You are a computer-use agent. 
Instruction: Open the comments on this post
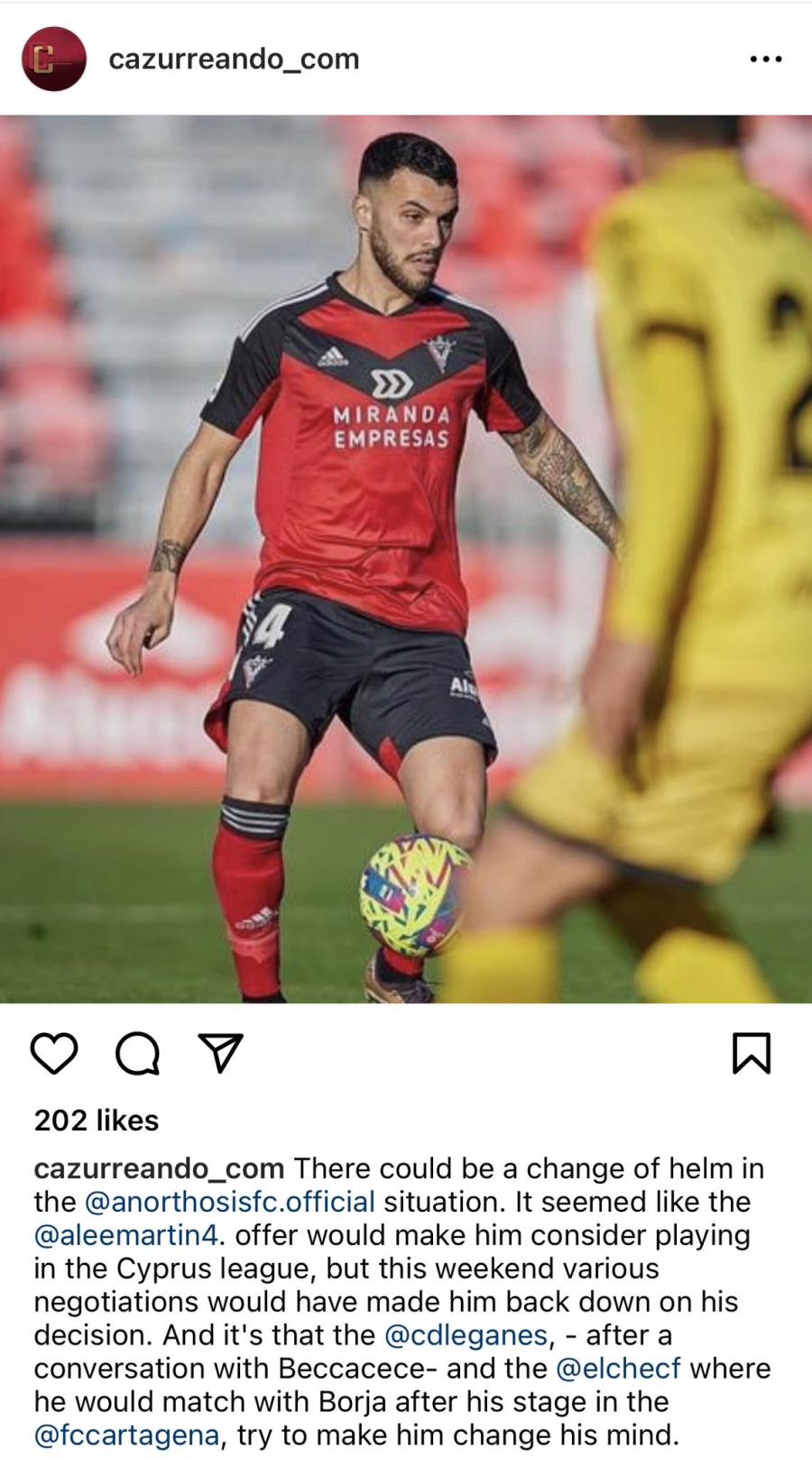coord(138,1053)
